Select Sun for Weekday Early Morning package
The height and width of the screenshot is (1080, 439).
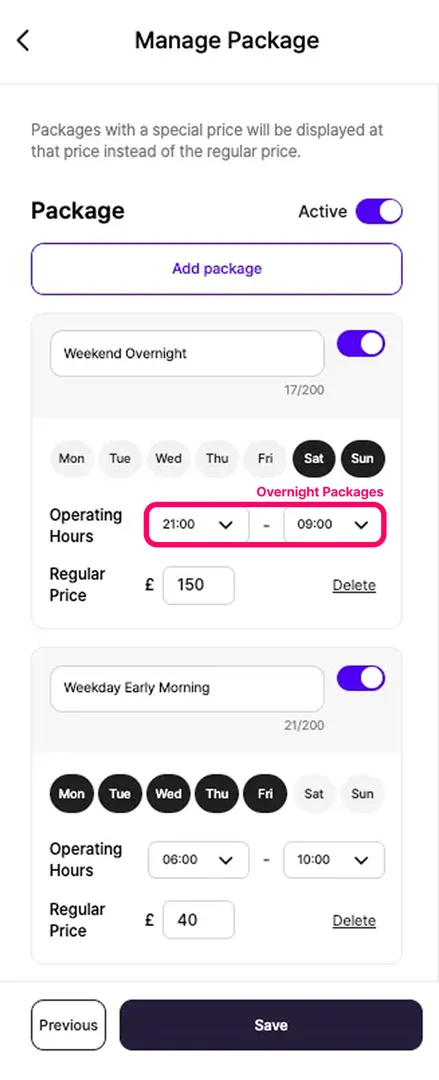(363, 793)
